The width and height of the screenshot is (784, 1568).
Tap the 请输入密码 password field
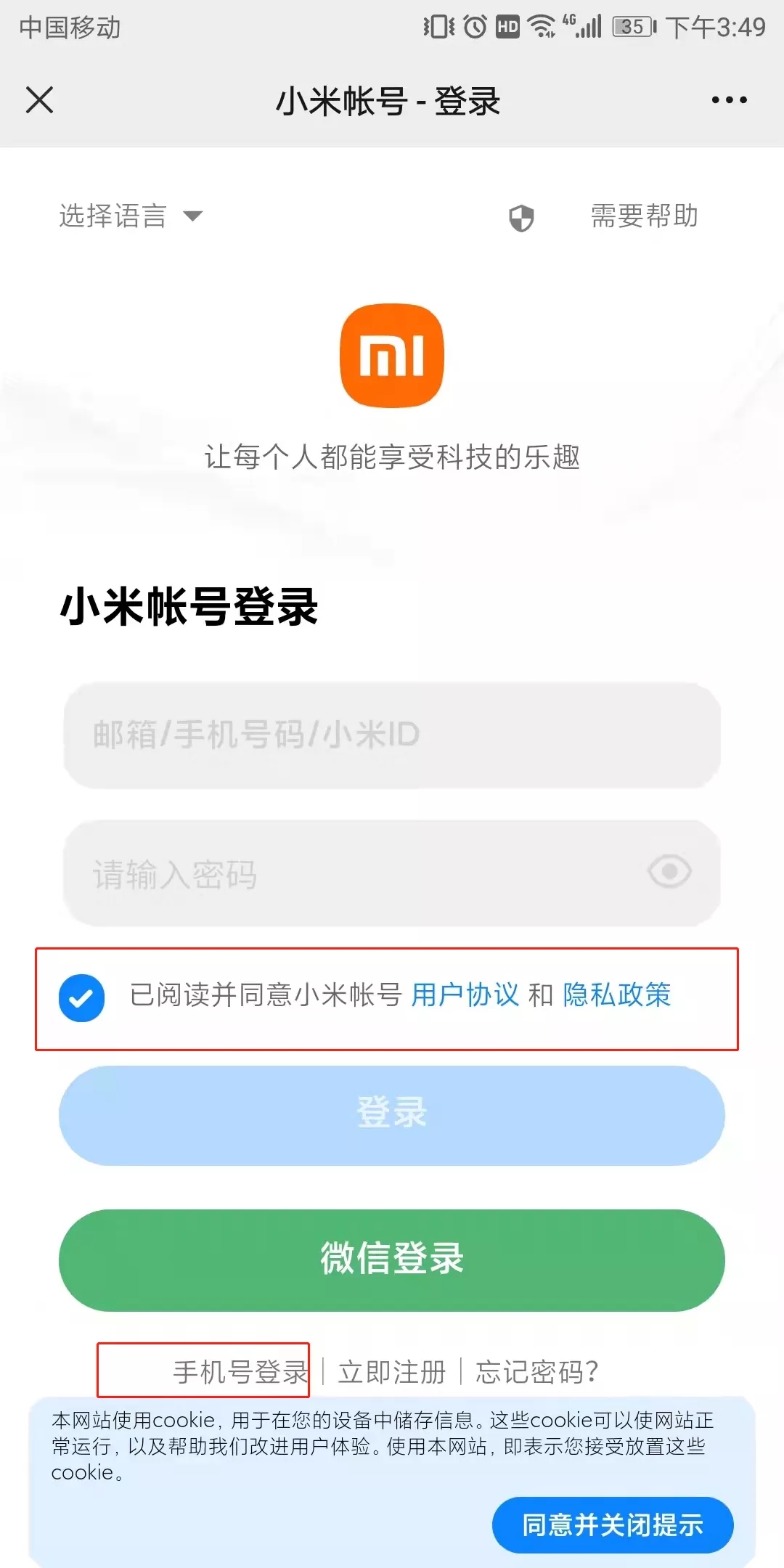click(x=348, y=873)
